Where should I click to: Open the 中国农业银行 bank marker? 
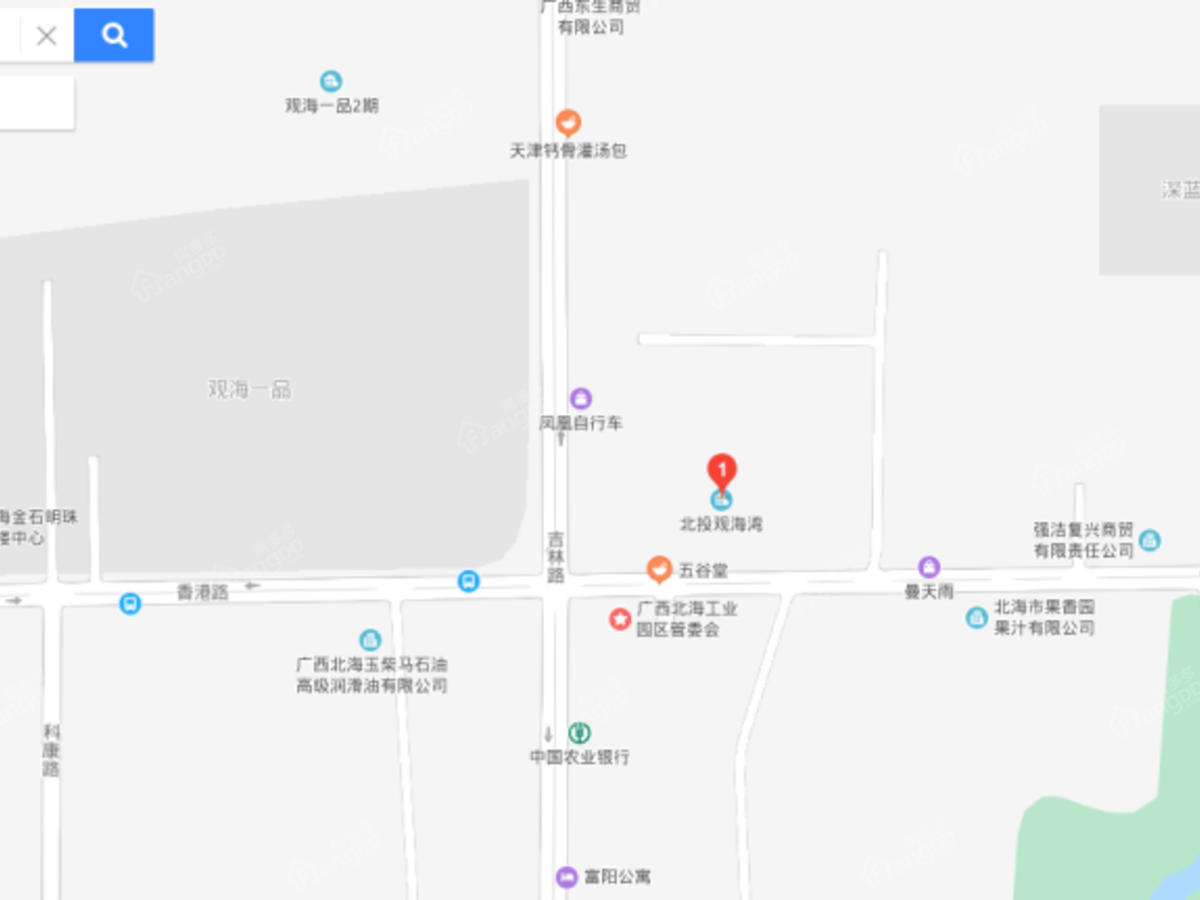tap(579, 733)
